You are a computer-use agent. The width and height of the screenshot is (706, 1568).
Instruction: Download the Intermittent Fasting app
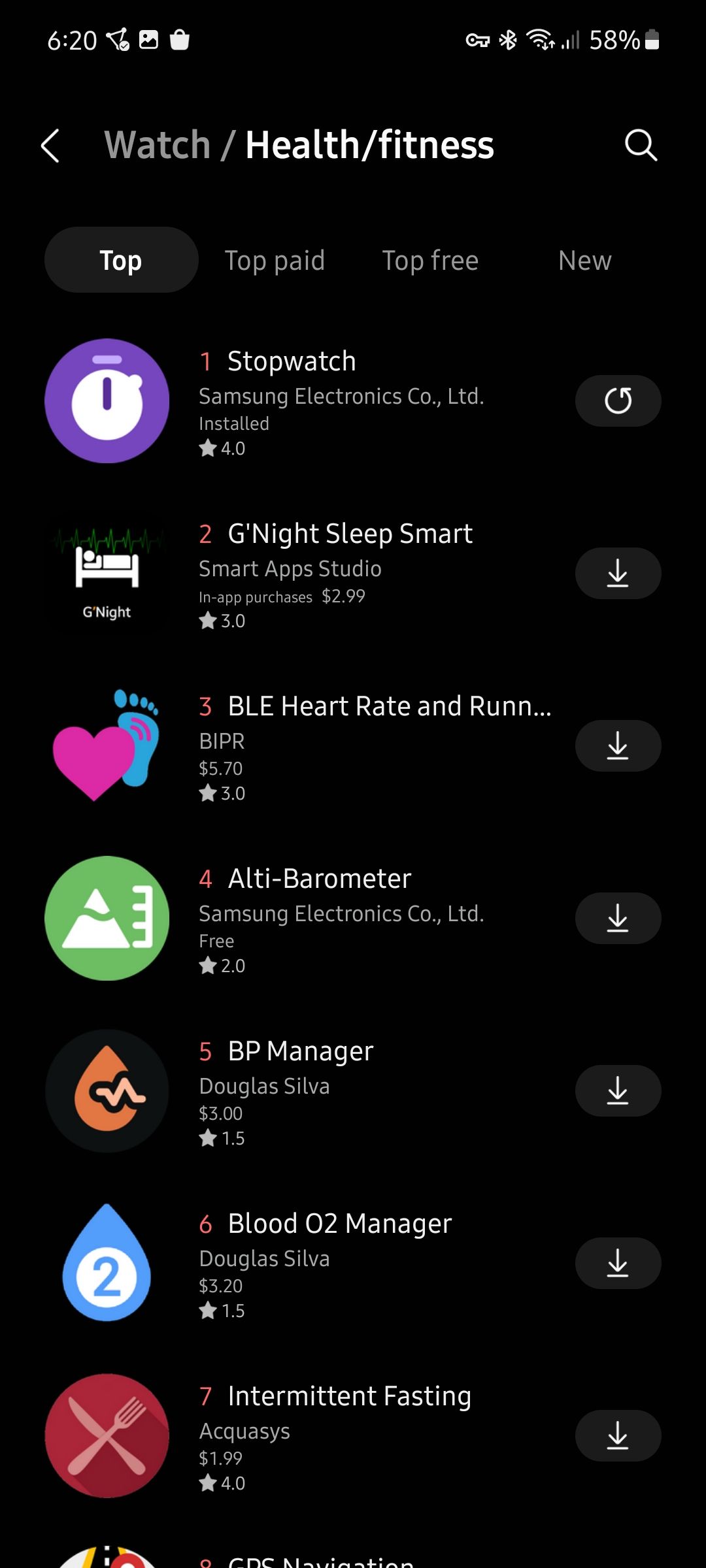pyautogui.click(x=618, y=1436)
